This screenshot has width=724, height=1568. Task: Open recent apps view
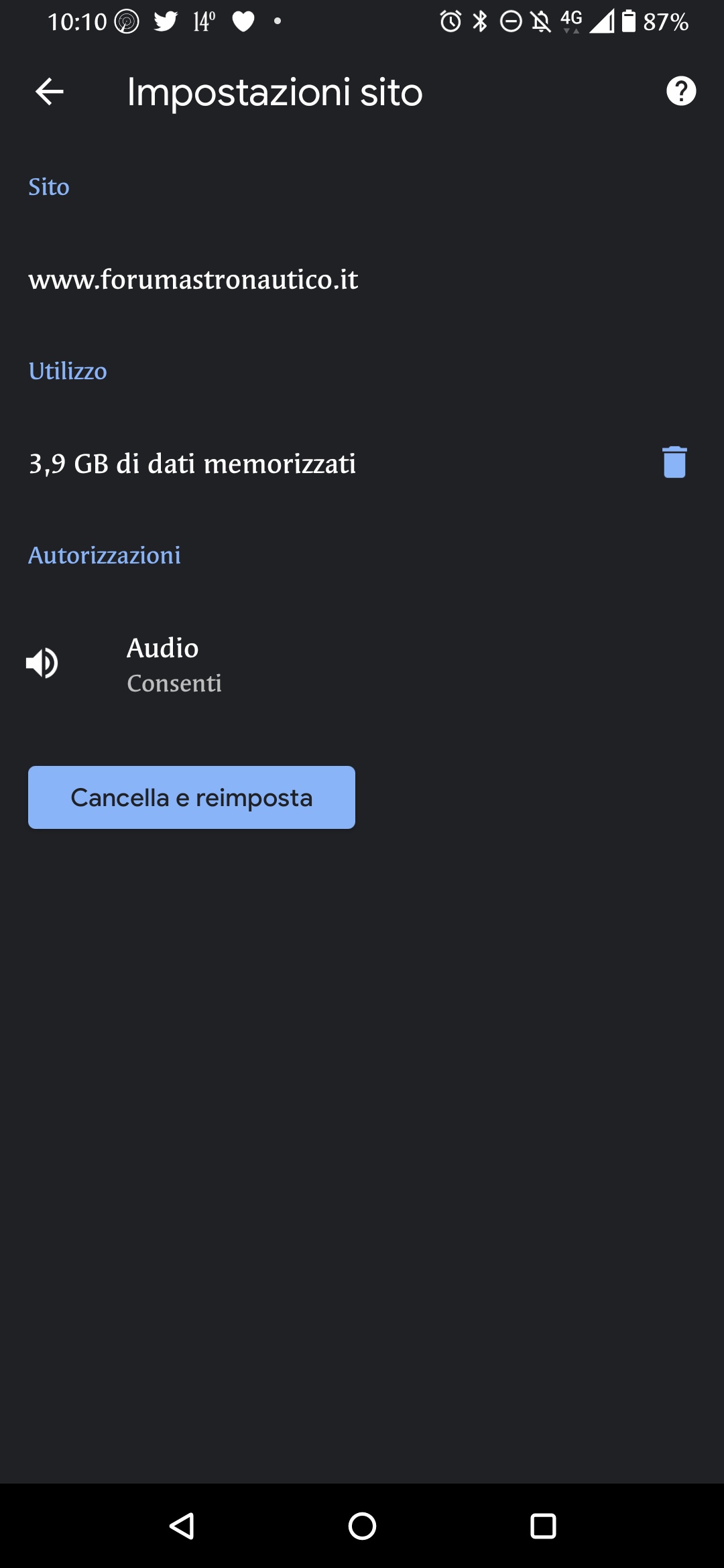coord(543,1526)
